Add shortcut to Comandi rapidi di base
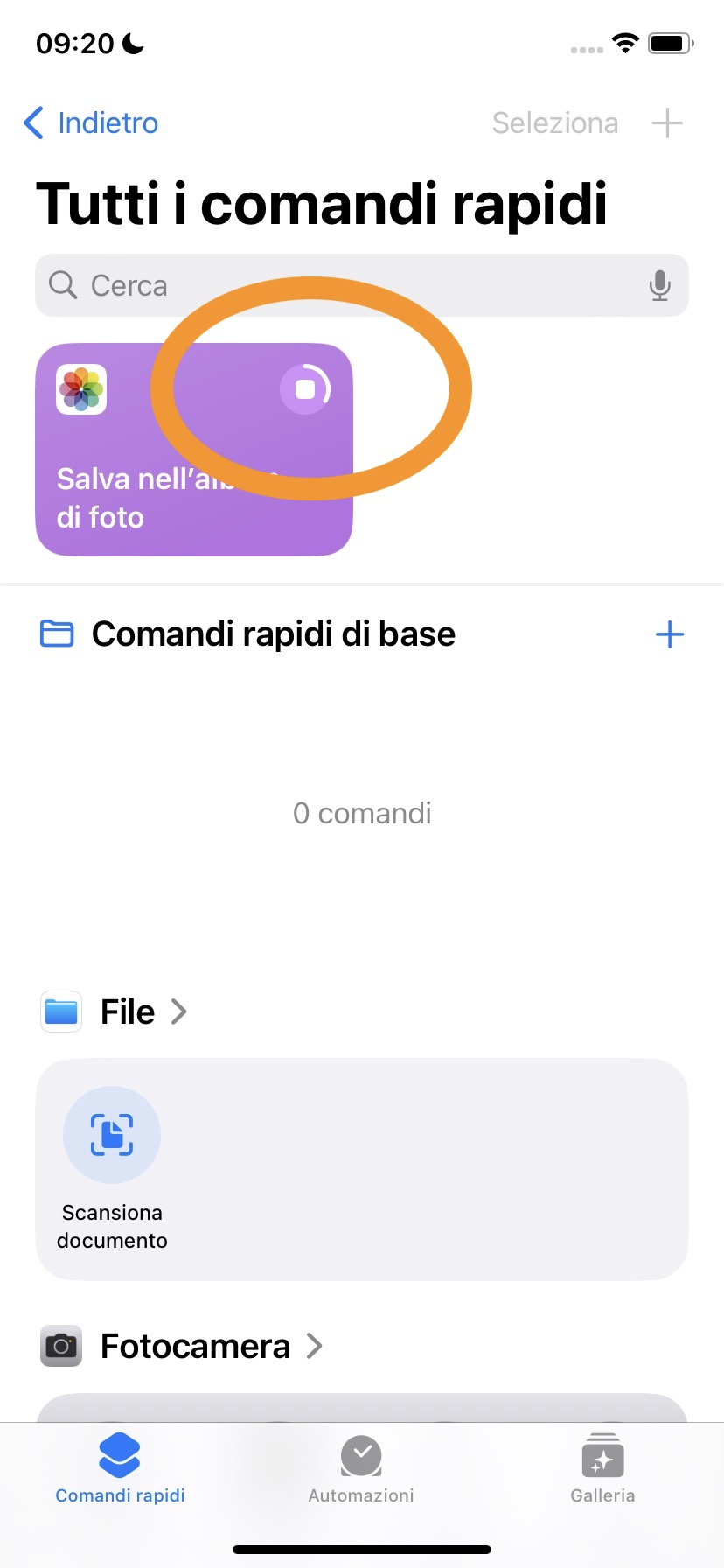This screenshot has width=724, height=1568. coord(669,634)
